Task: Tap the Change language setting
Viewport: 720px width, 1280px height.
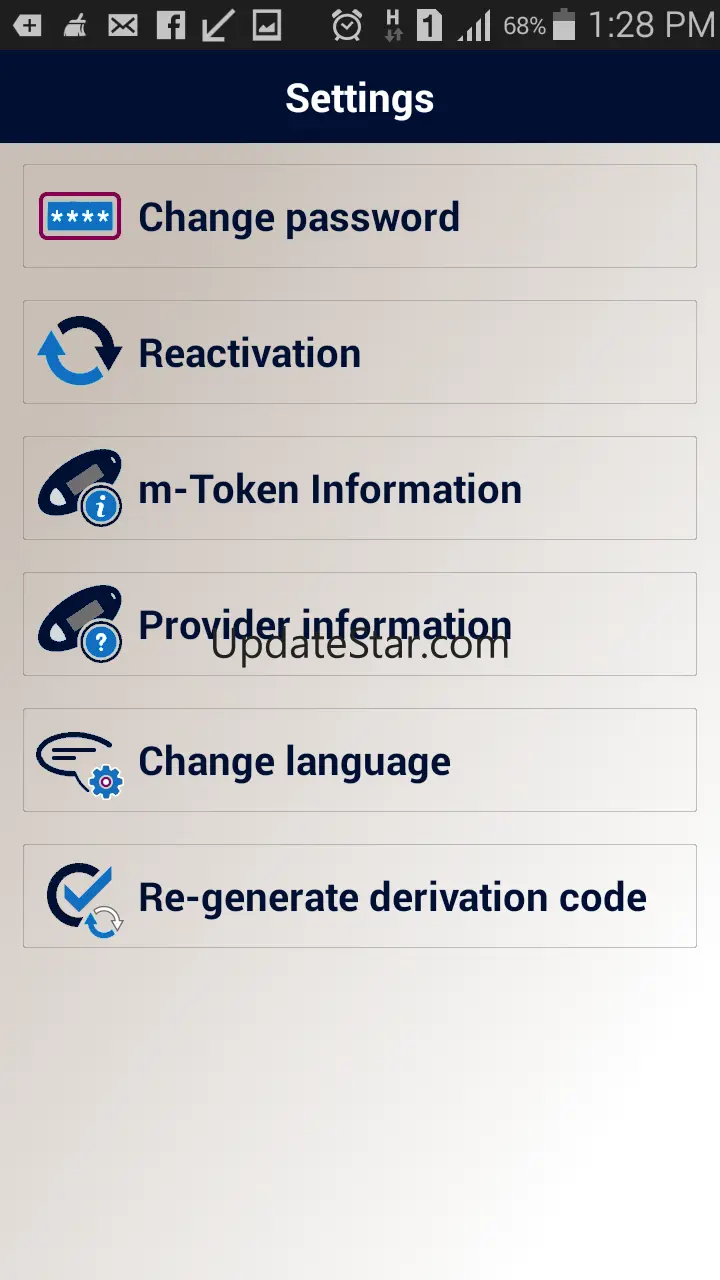Action: [x=359, y=760]
